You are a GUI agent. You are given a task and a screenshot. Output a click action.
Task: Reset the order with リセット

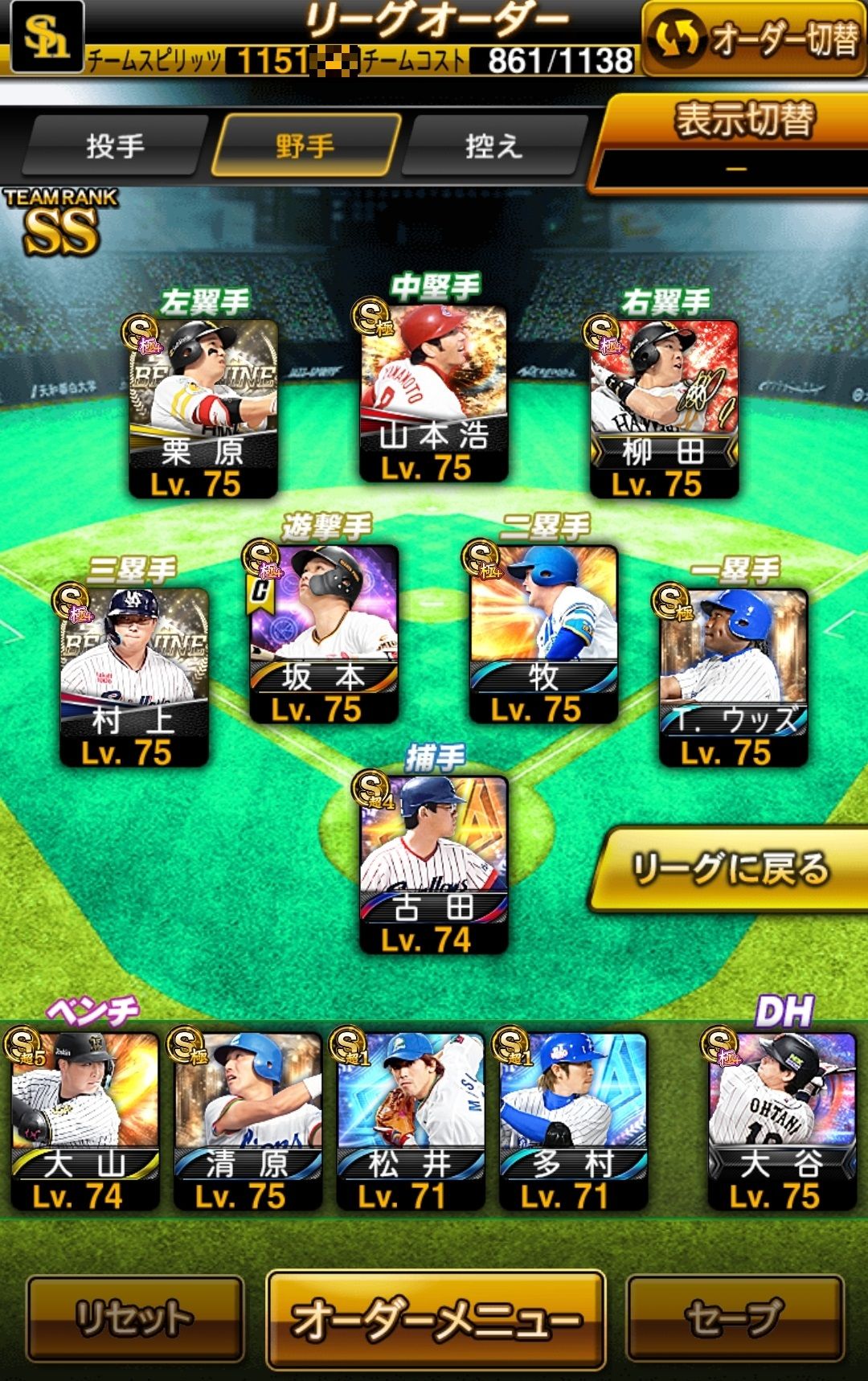pyautogui.click(x=134, y=1318)
